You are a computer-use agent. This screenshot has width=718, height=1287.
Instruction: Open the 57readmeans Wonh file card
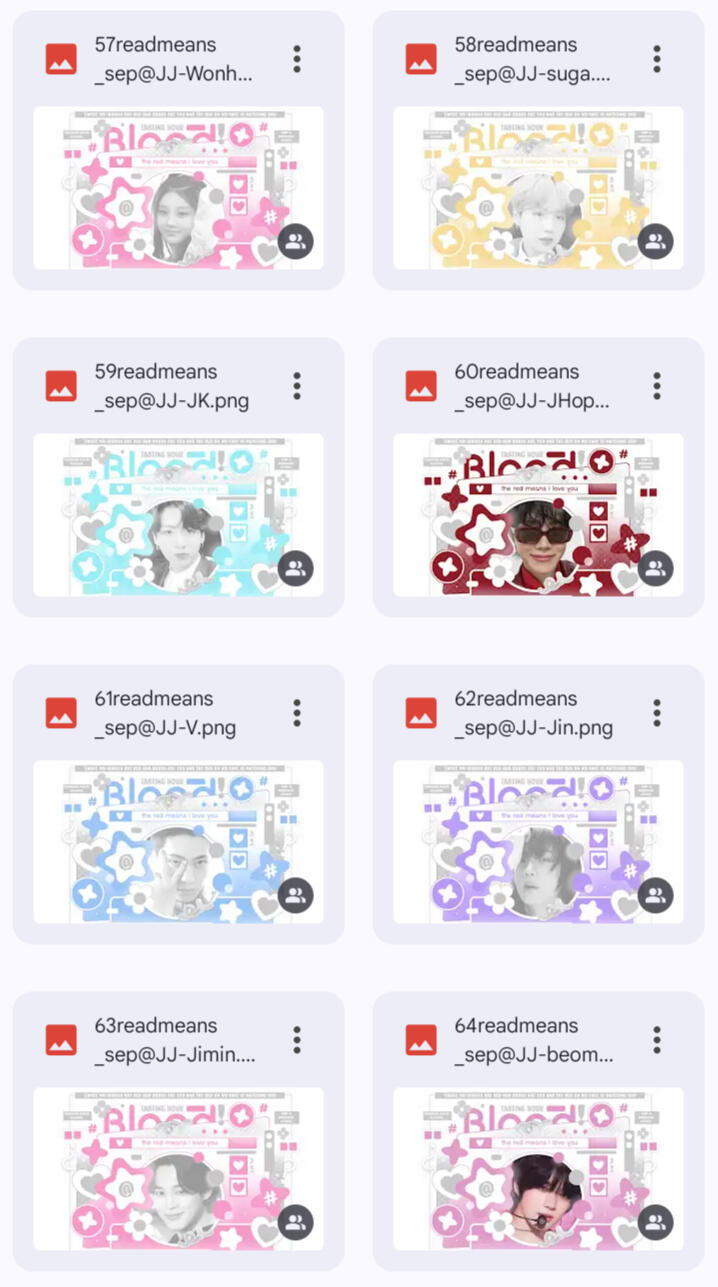pos(178,188)
